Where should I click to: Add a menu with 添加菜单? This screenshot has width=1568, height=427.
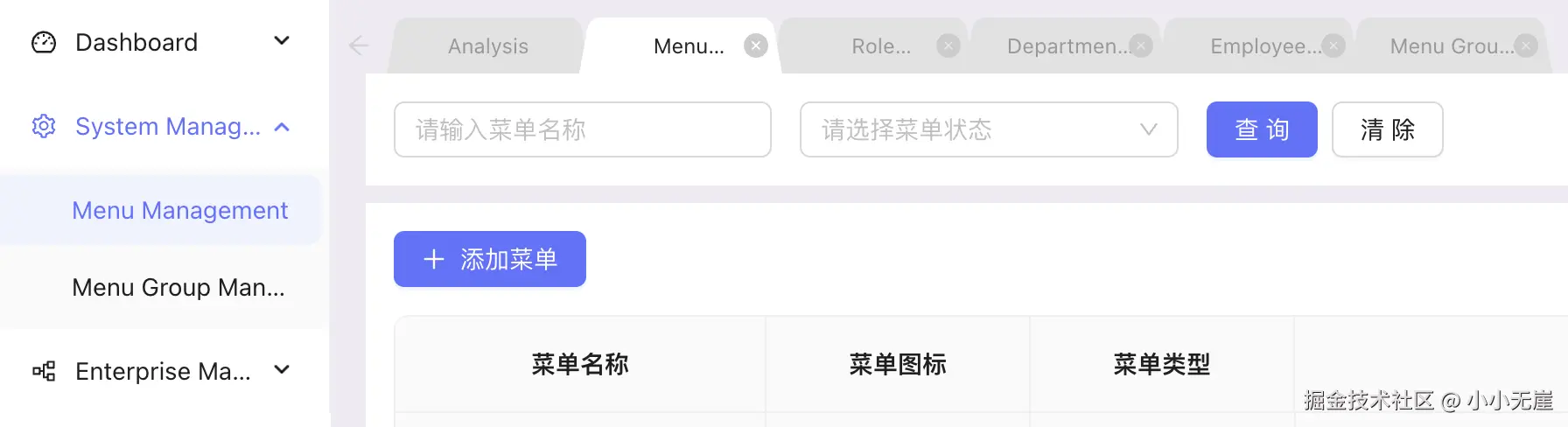tap(489, 259)
